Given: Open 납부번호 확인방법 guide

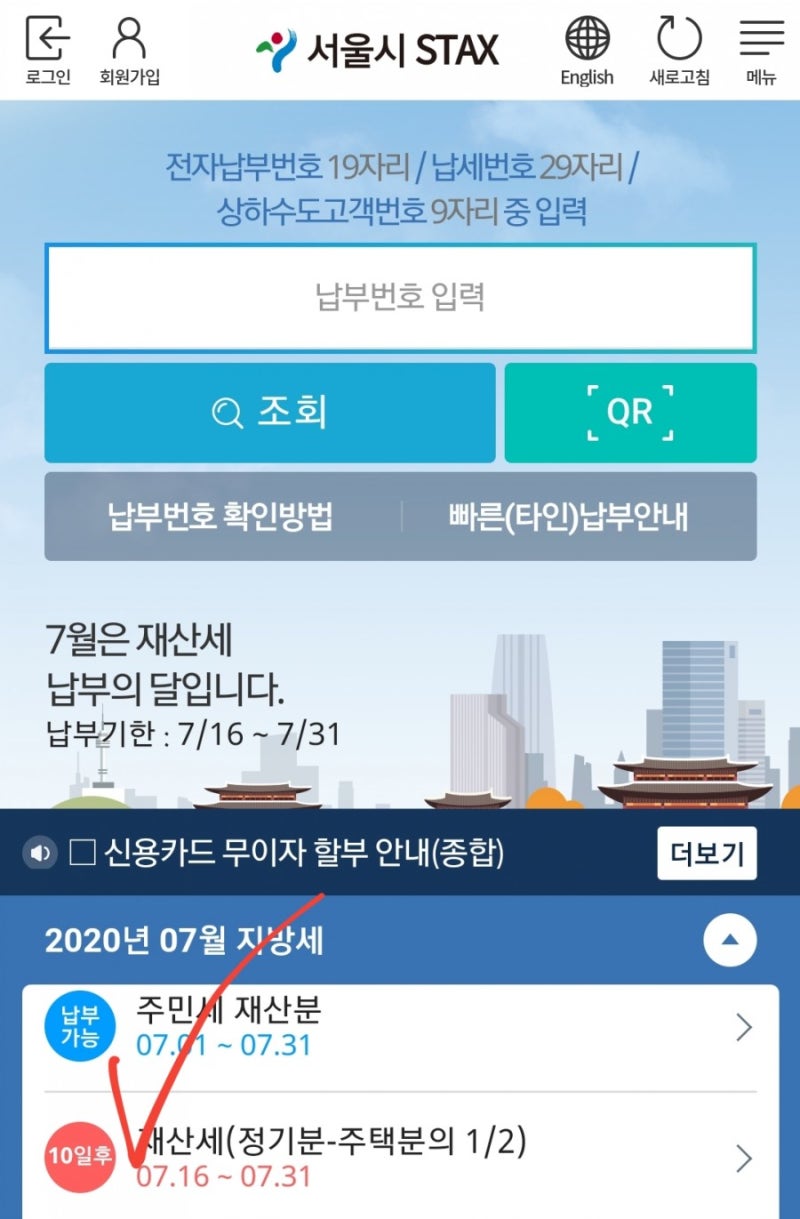Looking at the screenshot, I should point(221,517).
